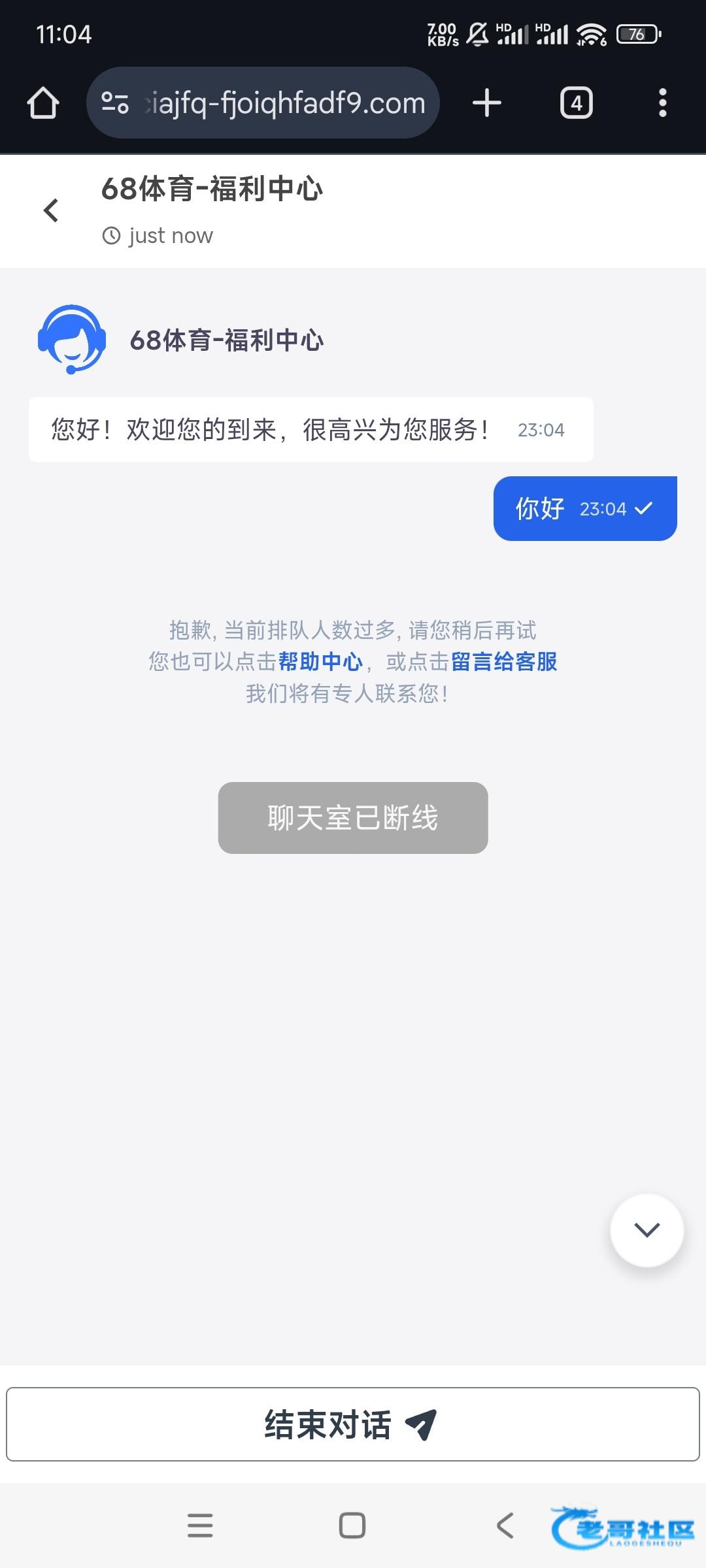Open the 帮助中心 link
The image size is (706, 1568).
[320, 661]
